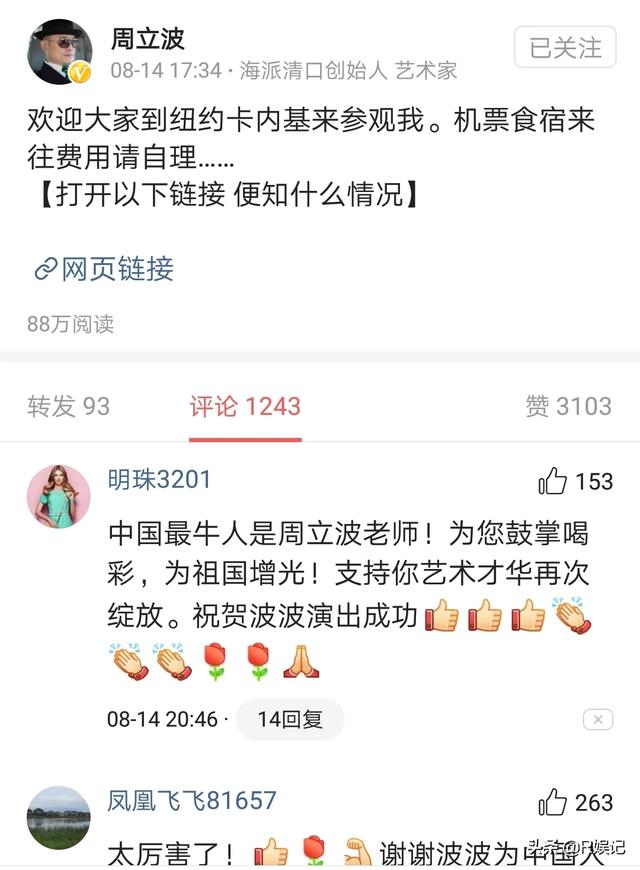Like 凤凰飞飞81657's comment
The width and height of the screenshot is (640, 870).
click(x=553, y=802)
